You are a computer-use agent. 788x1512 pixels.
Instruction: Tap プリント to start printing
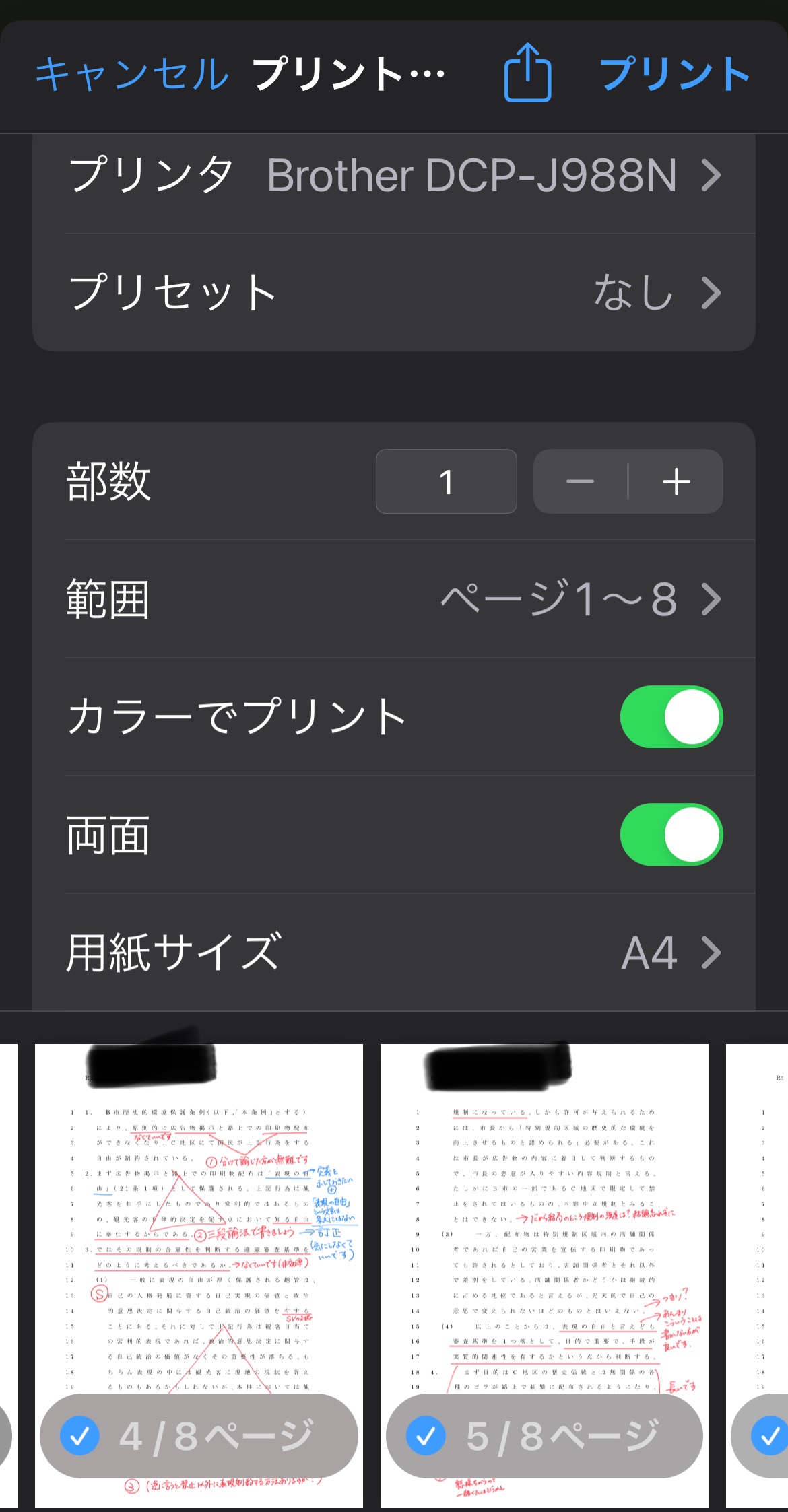click(675, 74)
